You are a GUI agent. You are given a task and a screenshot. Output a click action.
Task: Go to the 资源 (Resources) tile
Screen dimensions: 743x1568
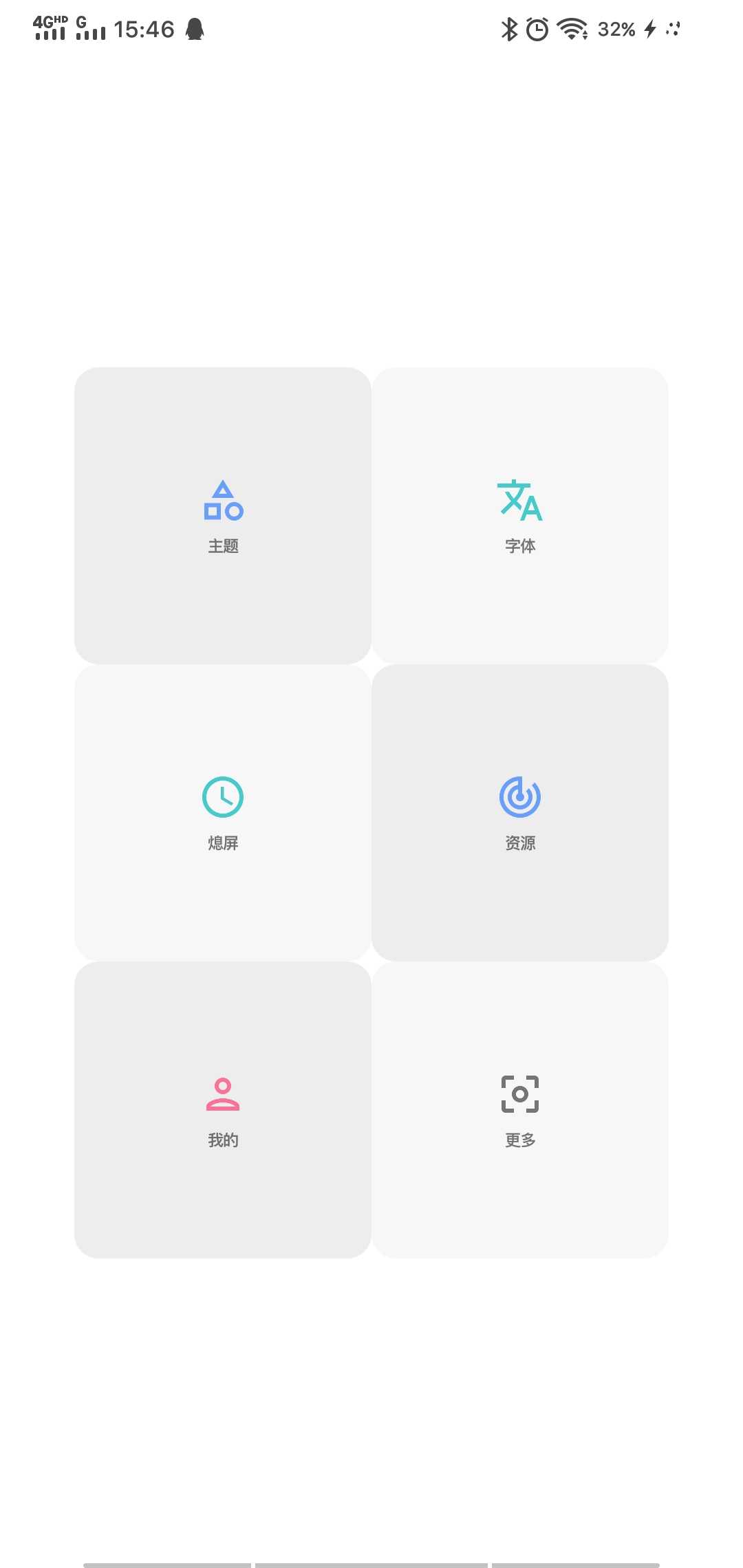pyautogui.click(x=520, y=813)
